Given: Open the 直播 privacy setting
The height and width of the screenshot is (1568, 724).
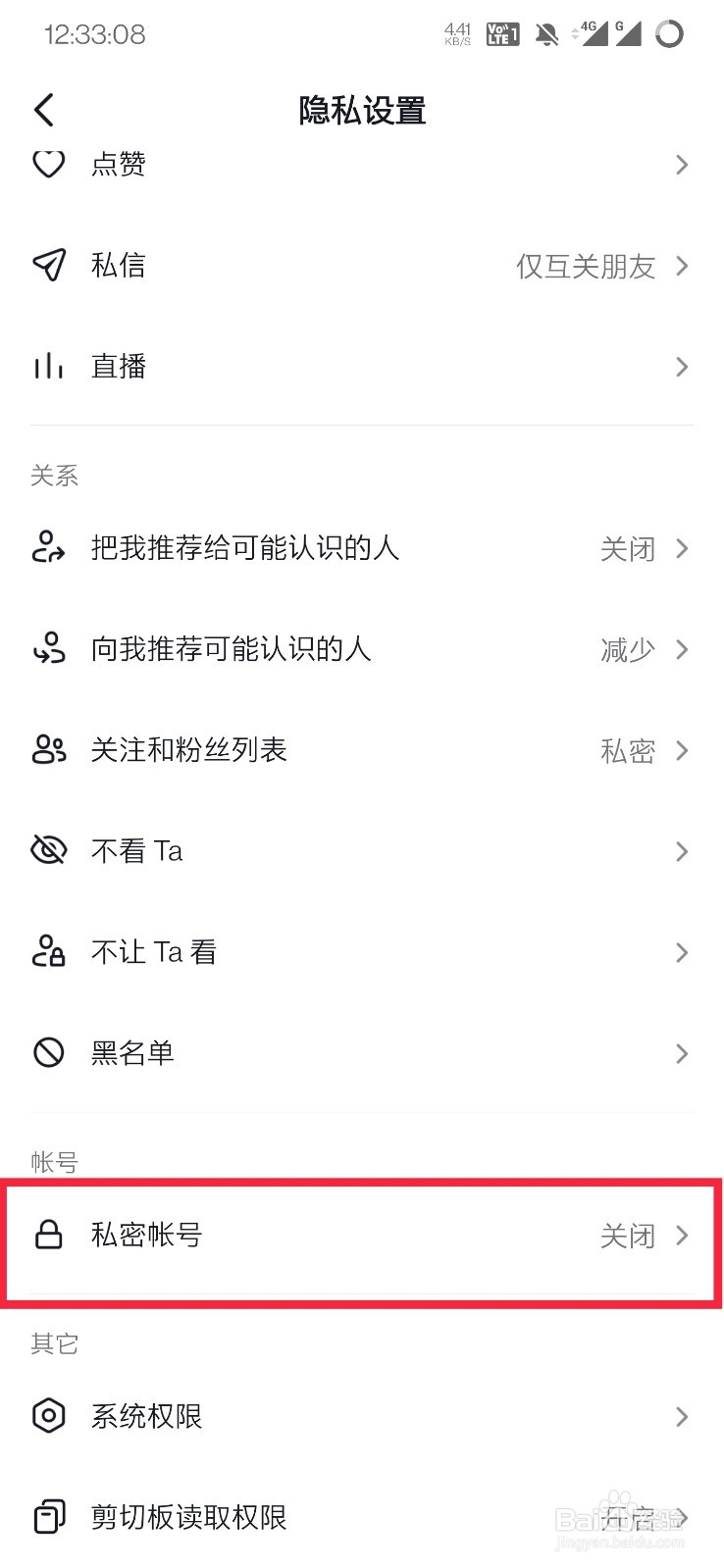Looking at the screenshot, I should point(362,367).
